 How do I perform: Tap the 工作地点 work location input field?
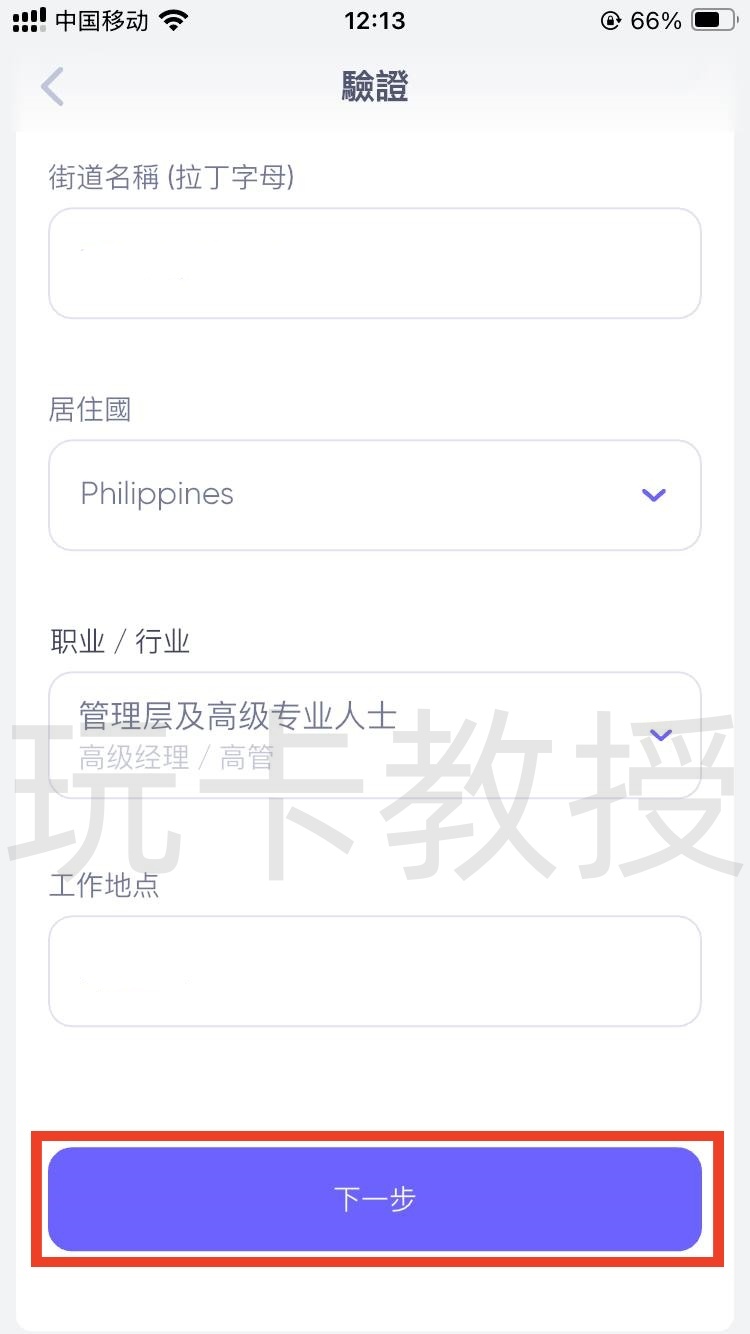tap(375, 970)
